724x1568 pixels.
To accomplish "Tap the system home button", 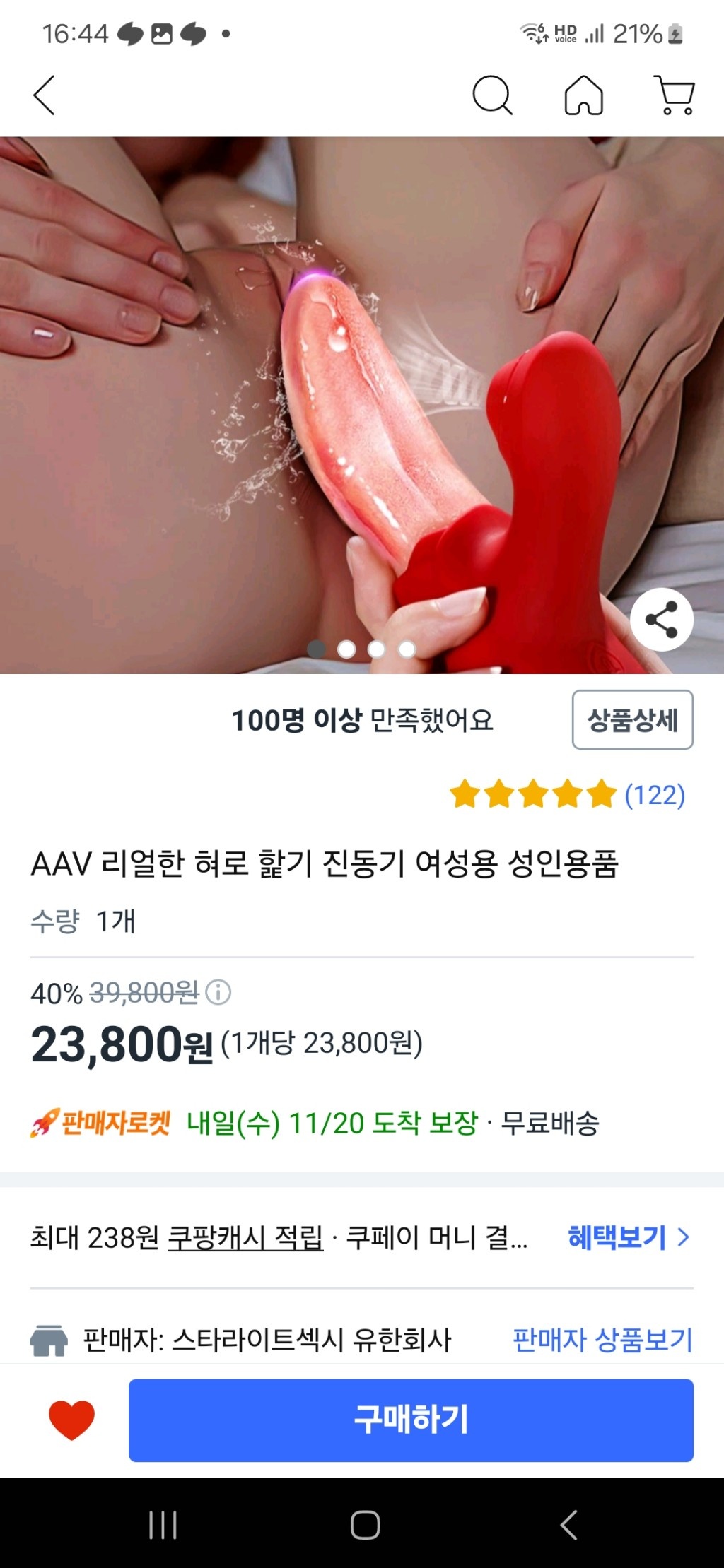I will pyautogui.click(x=365, y=1525).
